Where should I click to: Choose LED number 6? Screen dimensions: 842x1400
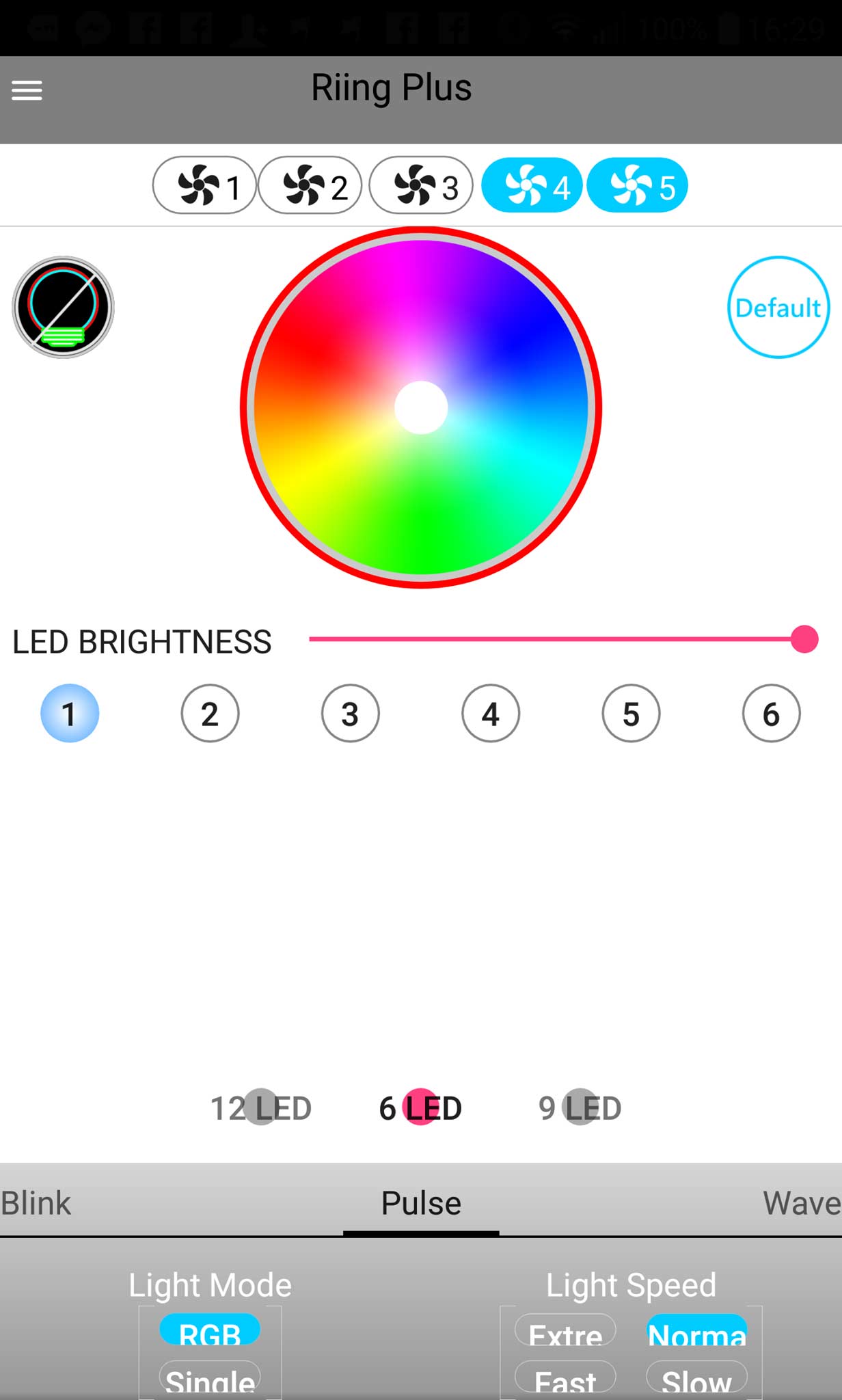click(771, 714)
